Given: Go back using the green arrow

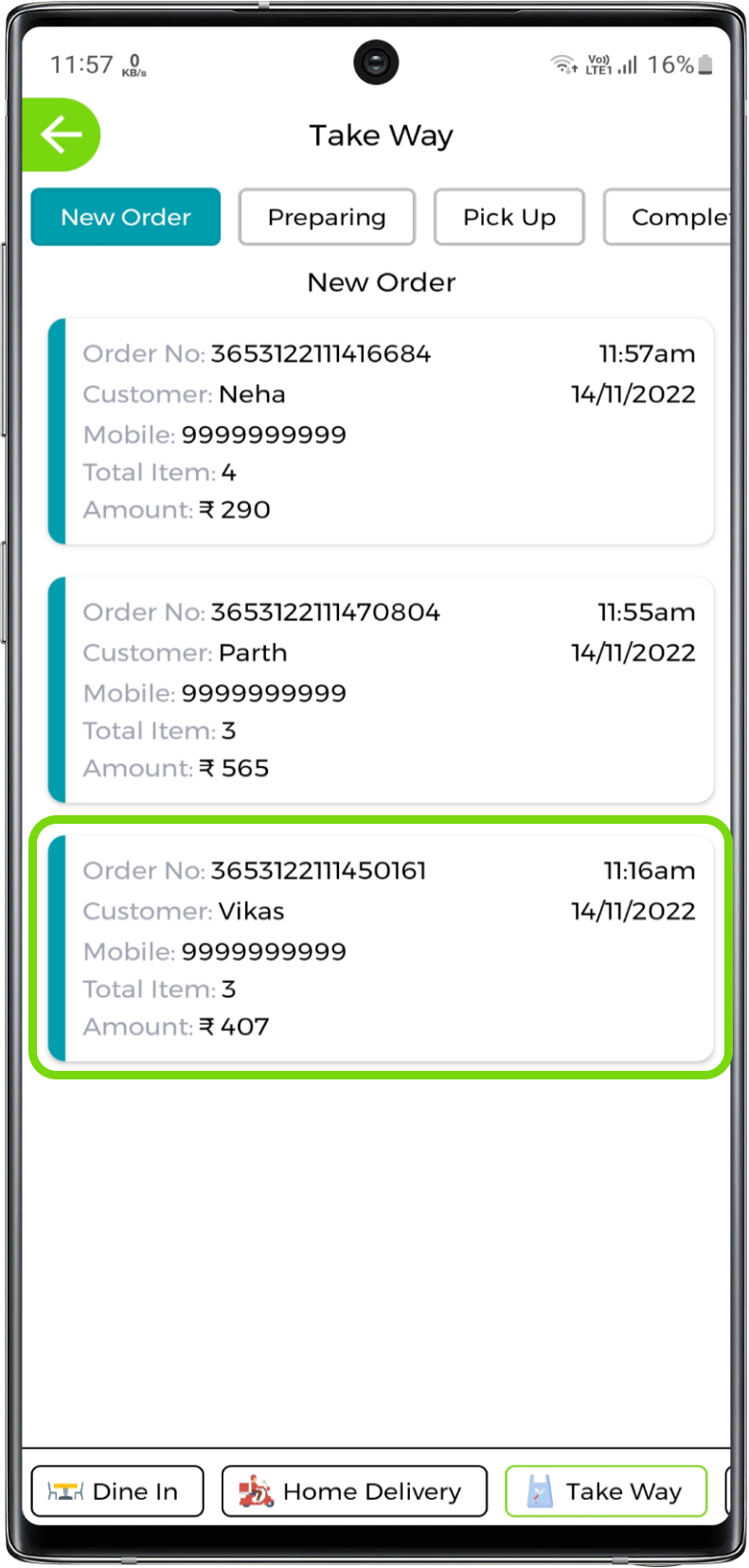Looking at the screenshot, I should 61,134.
